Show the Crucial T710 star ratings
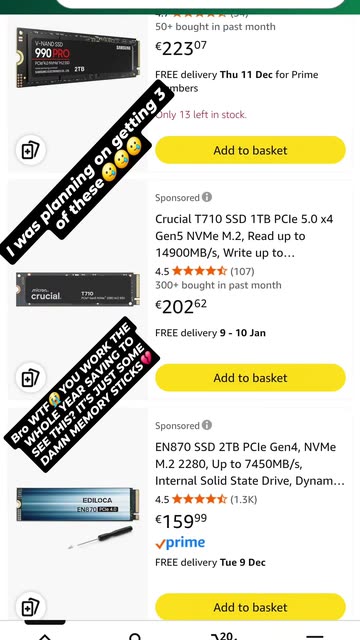 [200, 271]
